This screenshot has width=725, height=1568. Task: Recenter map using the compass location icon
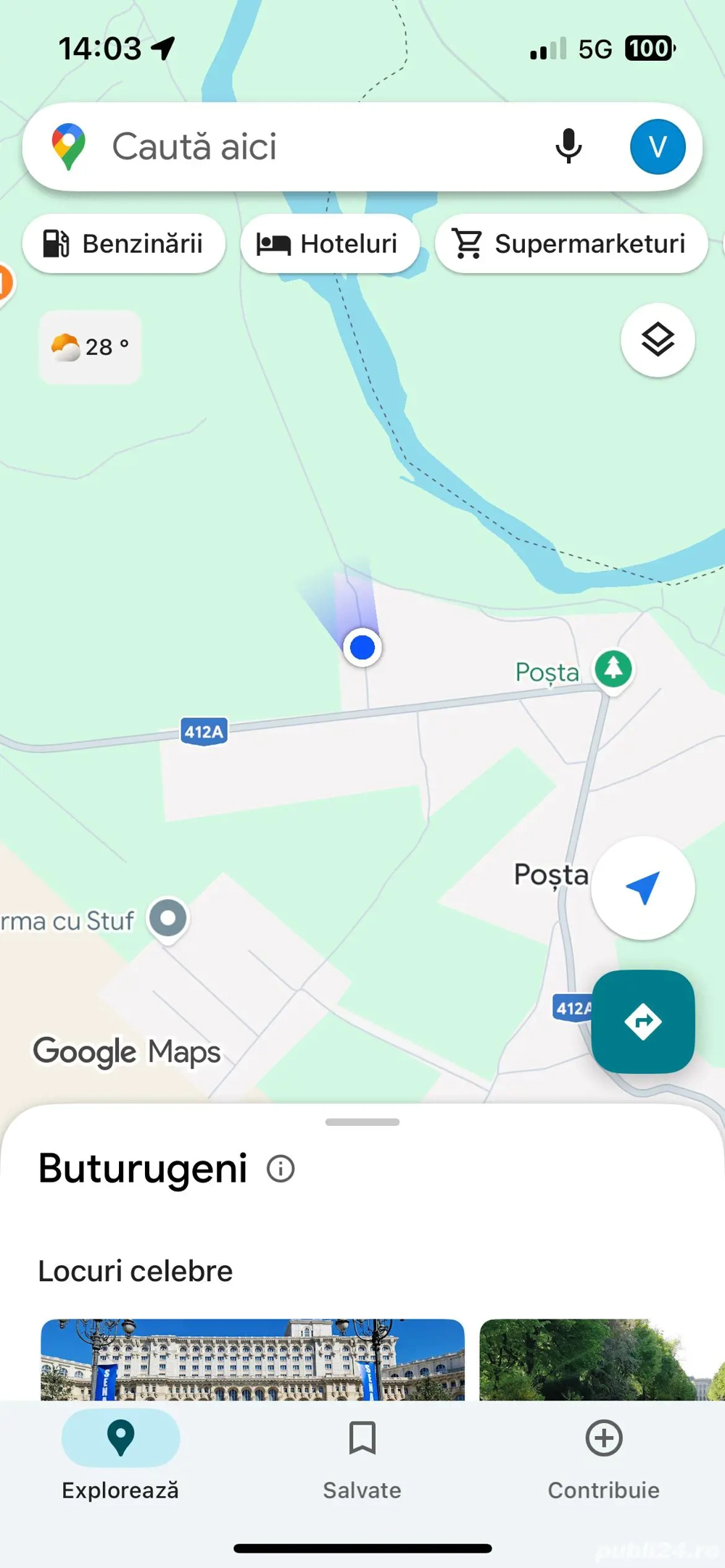[x=642, y=887]
